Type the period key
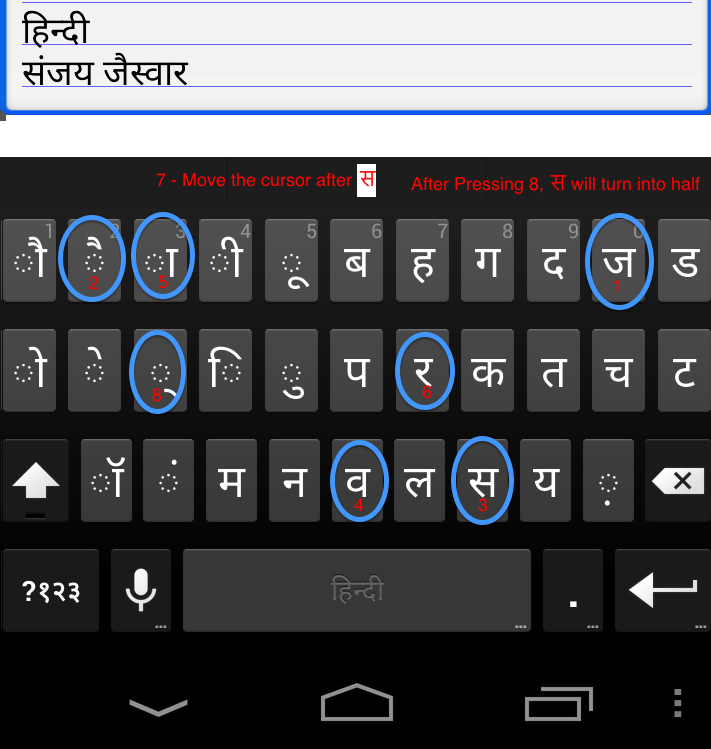The width and height of the screenshot is (711, 749). [x=572, y=591]
